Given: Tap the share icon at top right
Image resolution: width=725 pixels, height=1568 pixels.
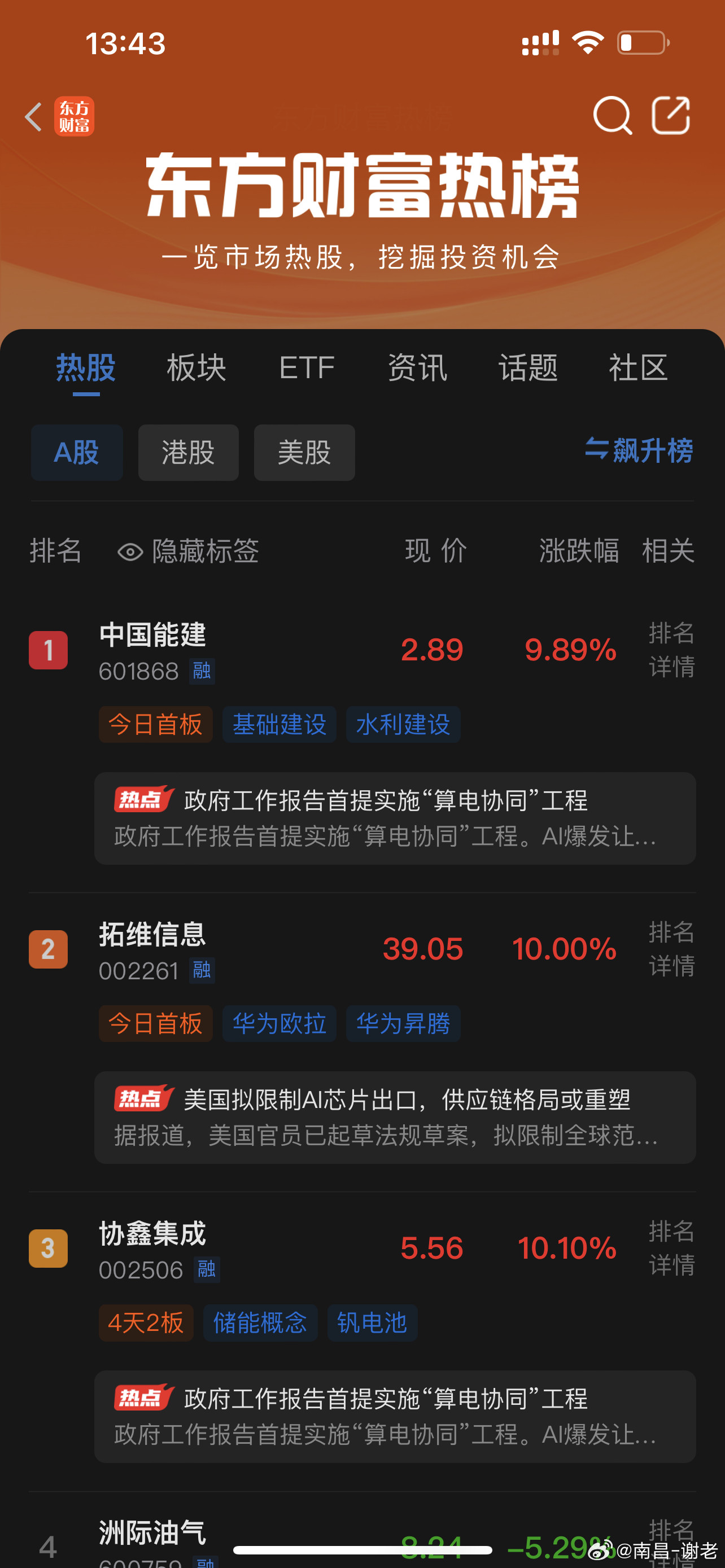Looking at the screenshot, I should pyautogui.click(x=671, y=115).
